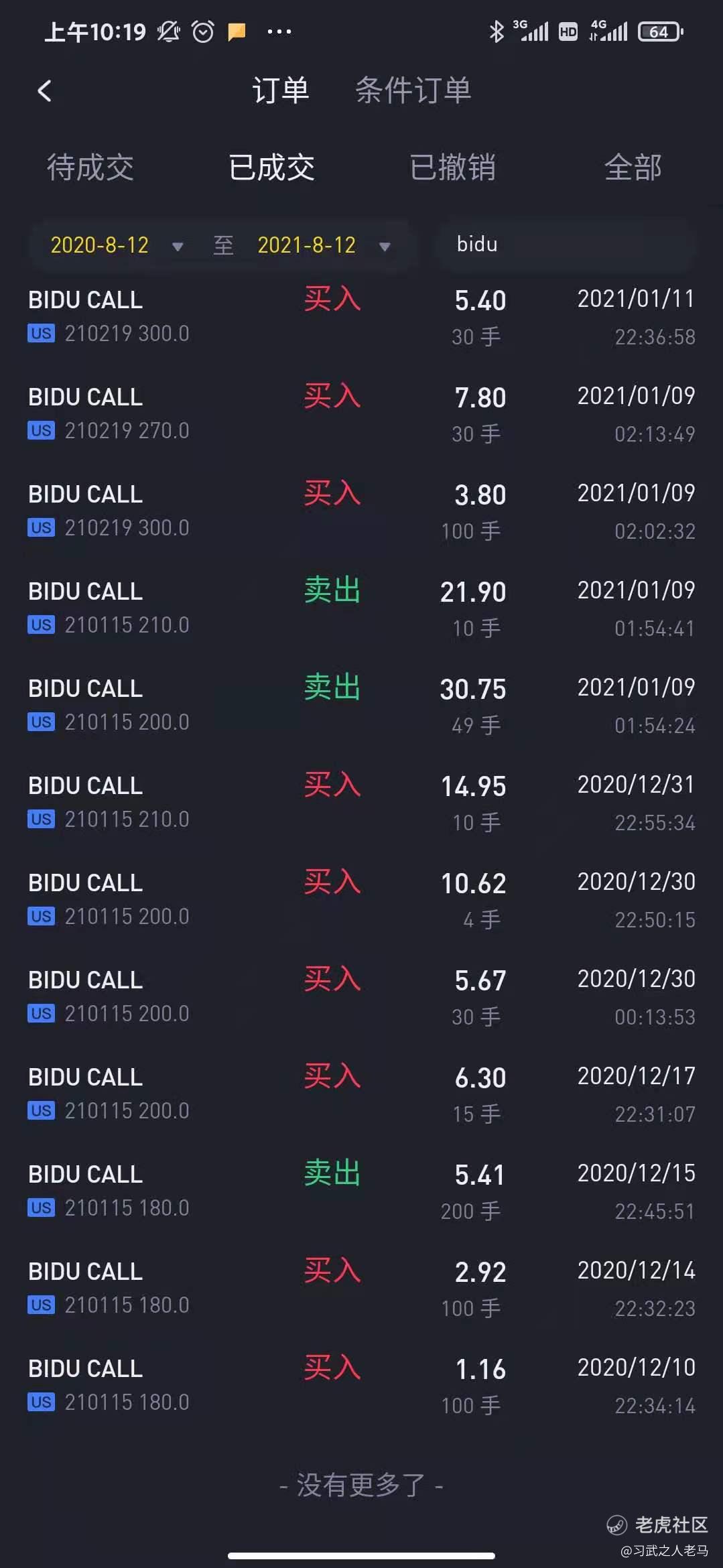Open the order bought at 5.40 on 2021/01/11
The width and height of the screenshot is (723, 1568).
[362, 316]
